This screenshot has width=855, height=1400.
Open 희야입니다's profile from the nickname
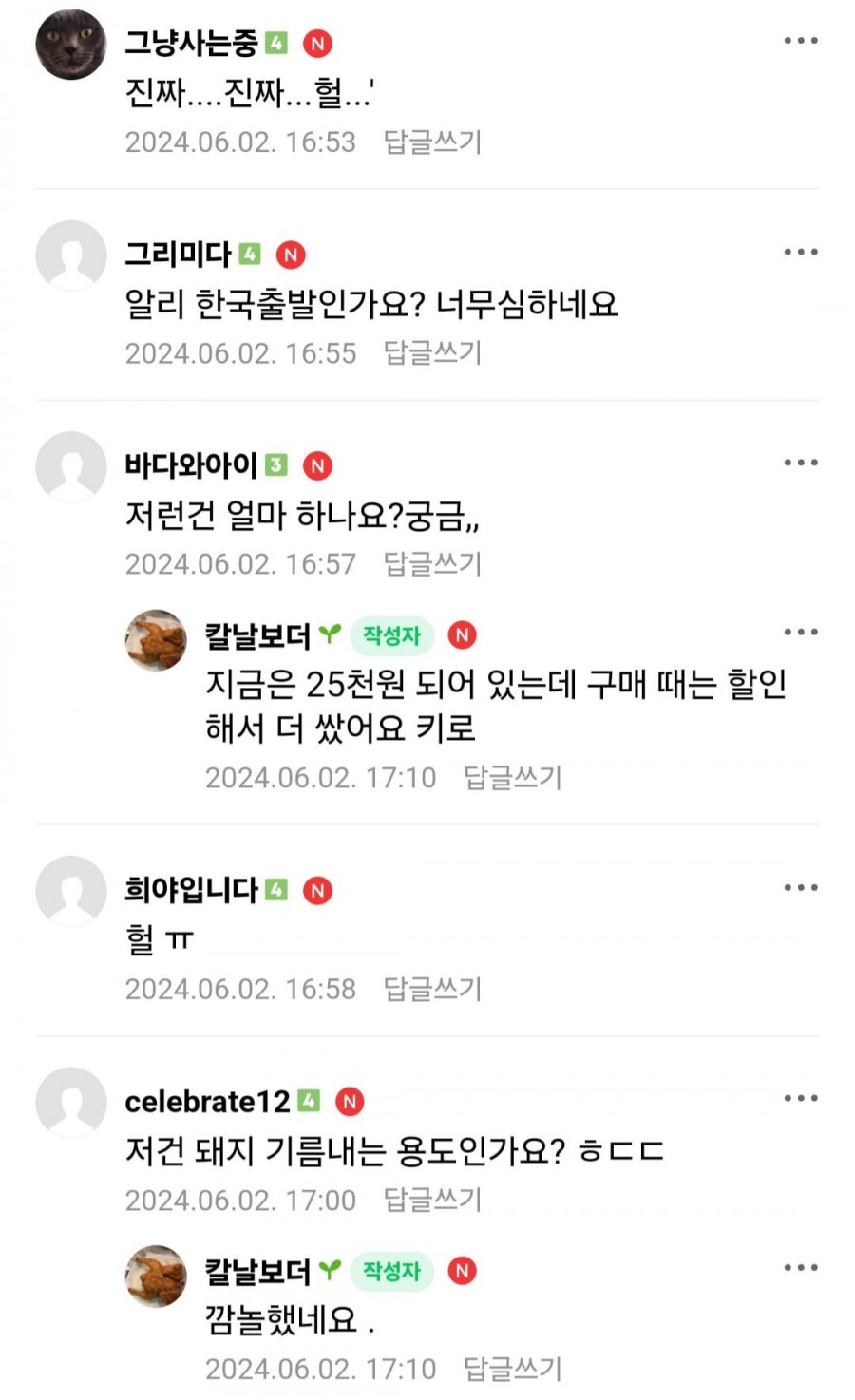tap(191, 890)
